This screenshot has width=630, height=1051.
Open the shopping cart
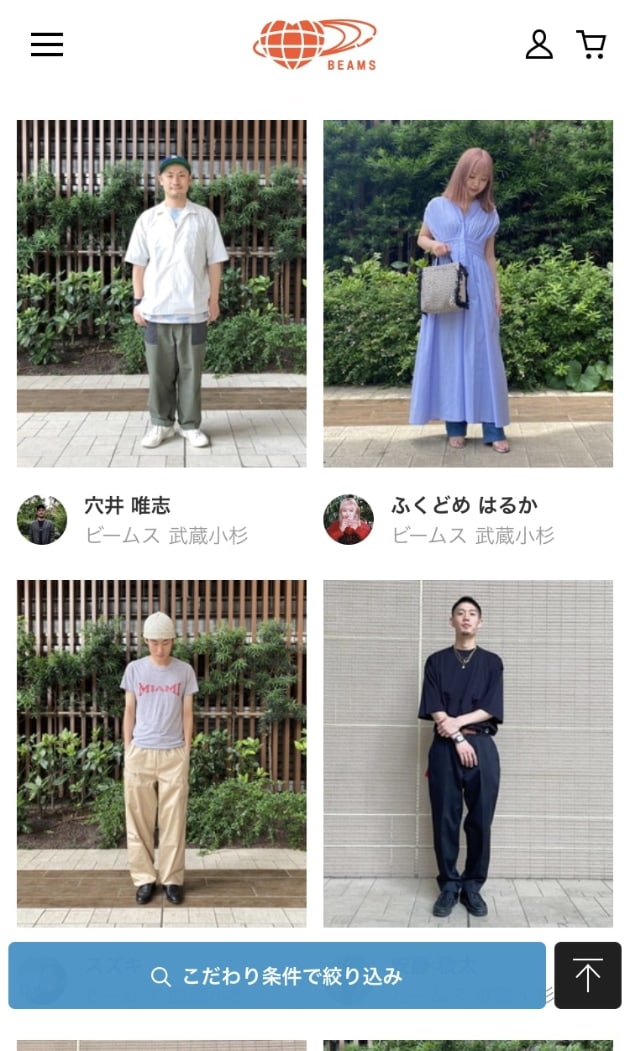click(x=591, y=45)
